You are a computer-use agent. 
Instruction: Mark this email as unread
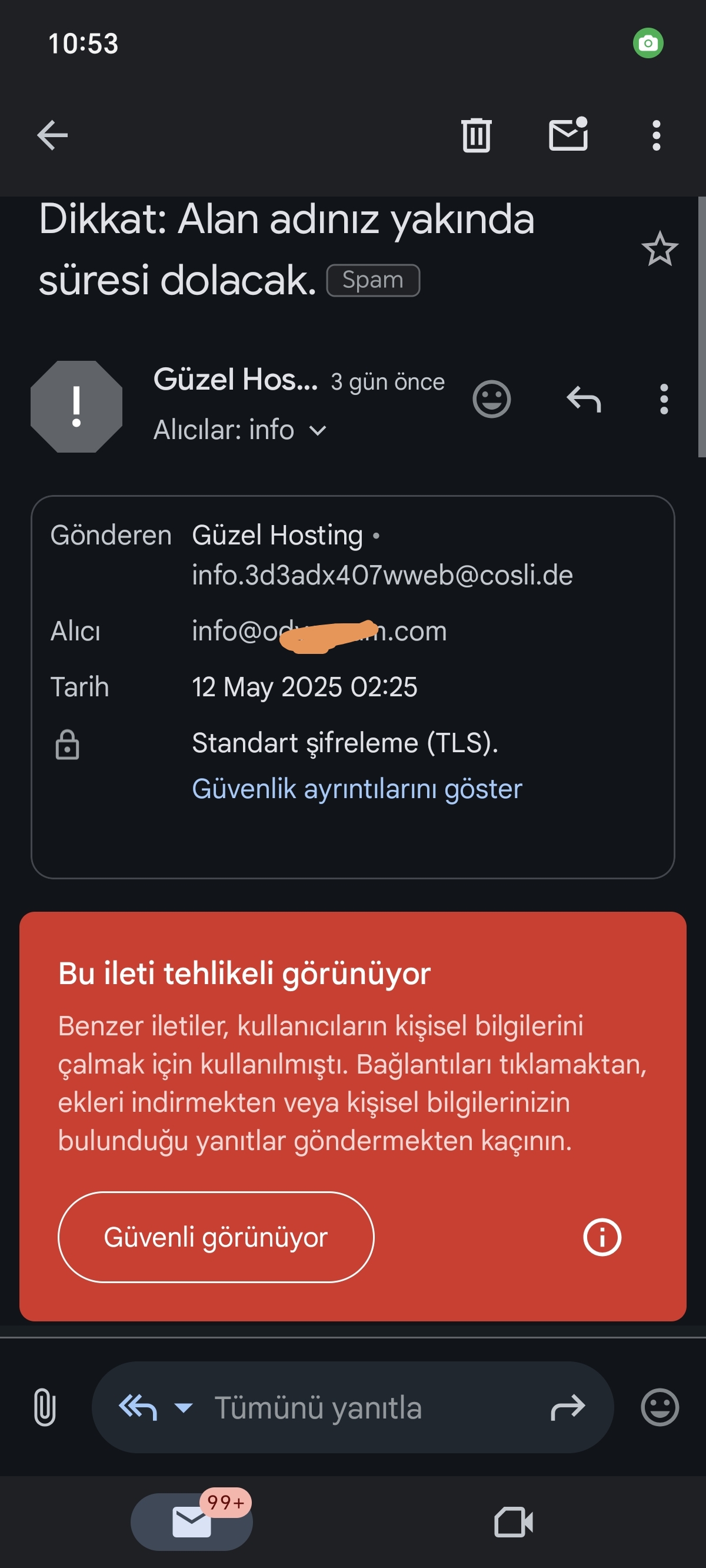tap(568, 134)
